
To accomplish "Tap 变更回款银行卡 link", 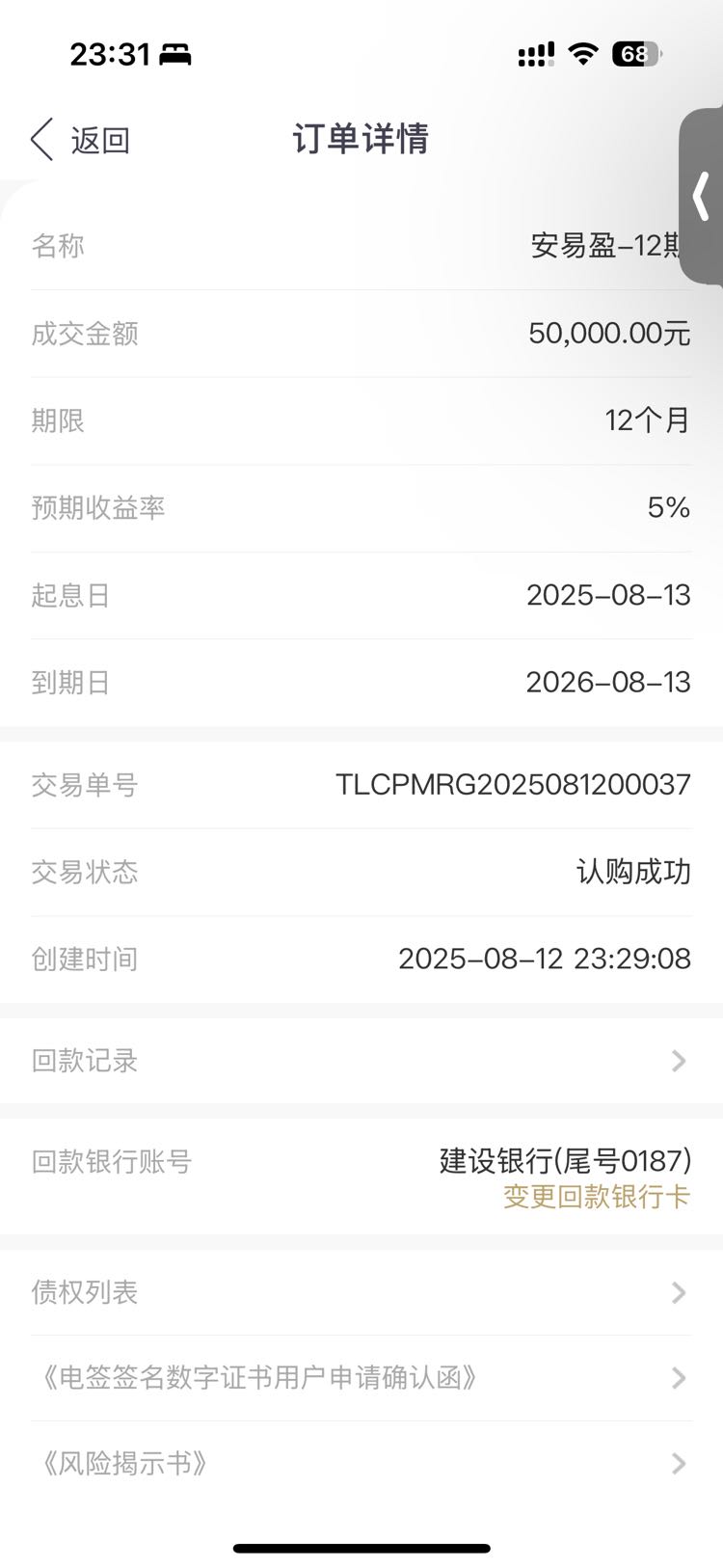I will (597, 1197).
